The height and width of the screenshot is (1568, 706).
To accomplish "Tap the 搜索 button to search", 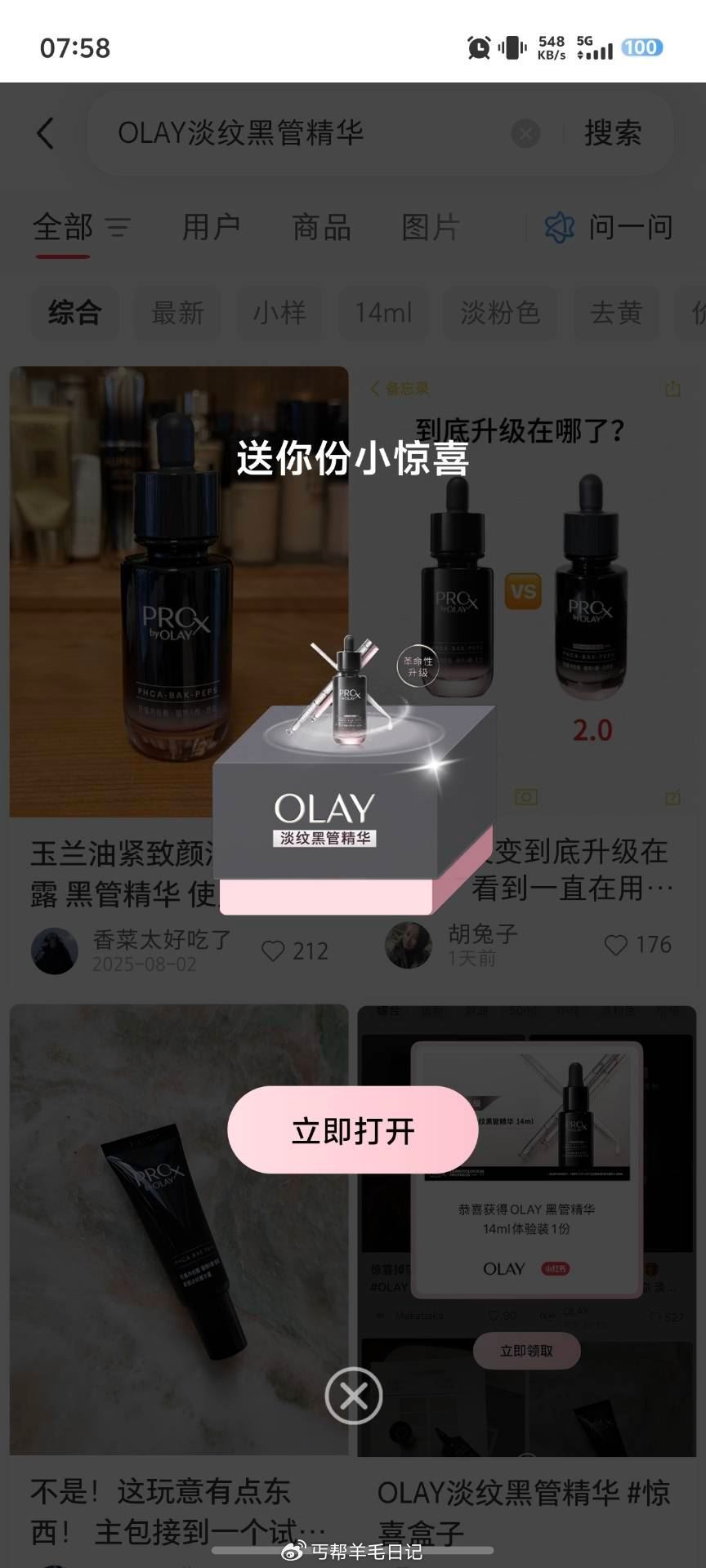I will 612,133.
